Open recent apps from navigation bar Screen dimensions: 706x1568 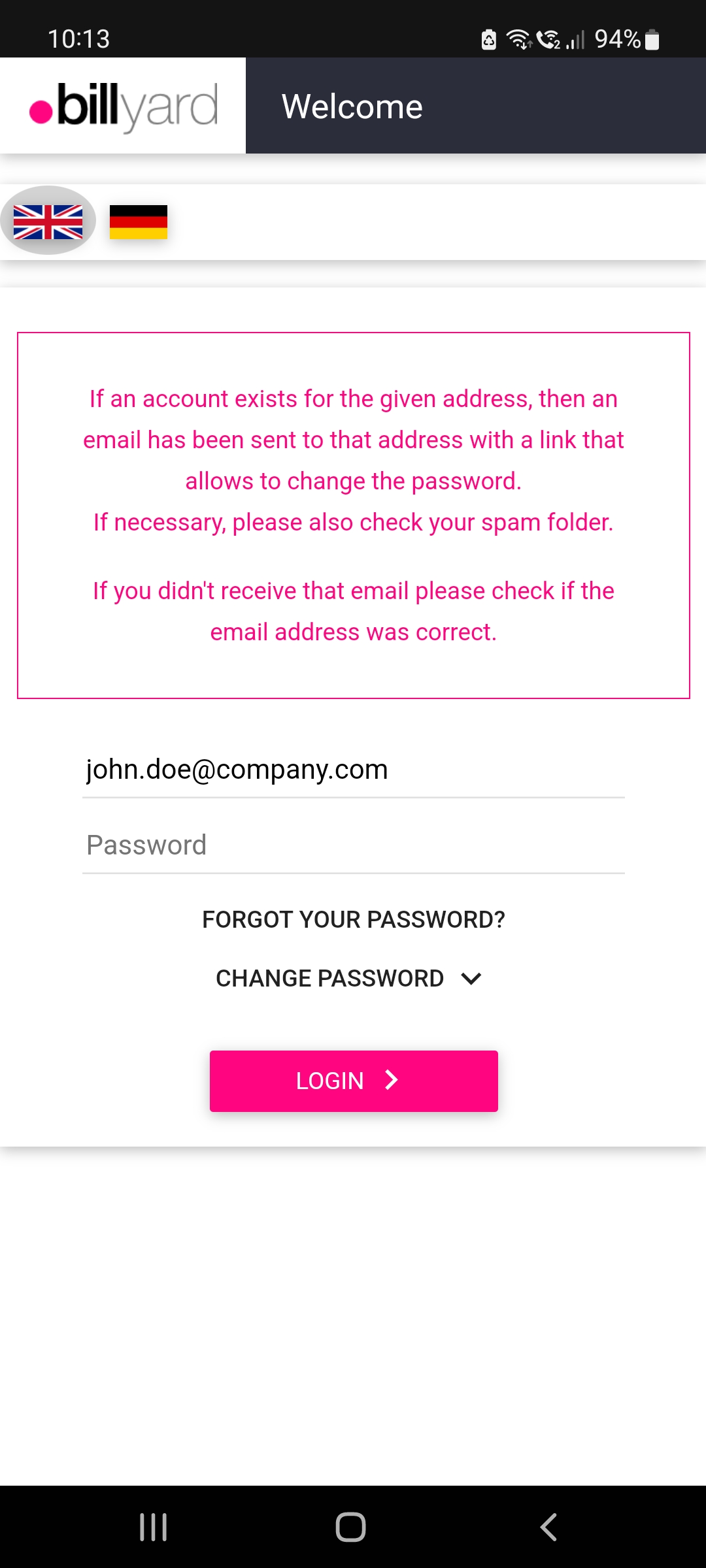point(154,1527)
